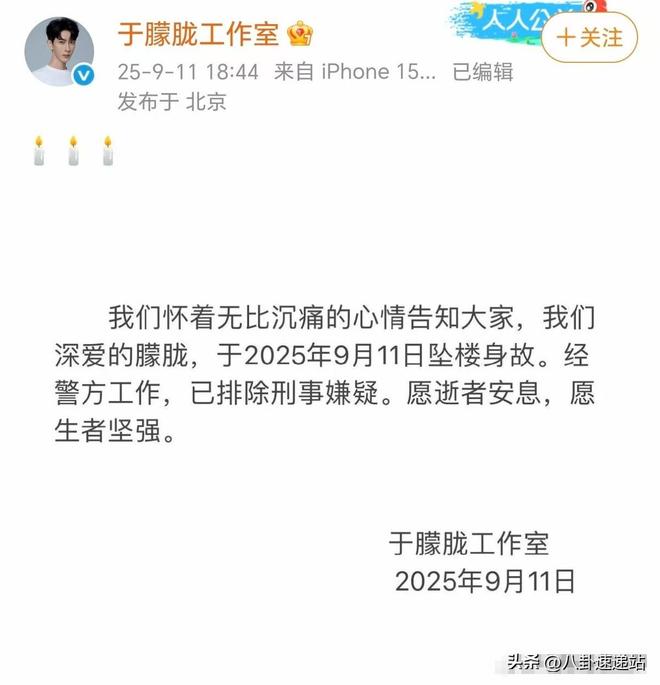
Task: Open the 于朦胧工作室 profile avatar
Action: pyautogui.click(x=59, y=50)
